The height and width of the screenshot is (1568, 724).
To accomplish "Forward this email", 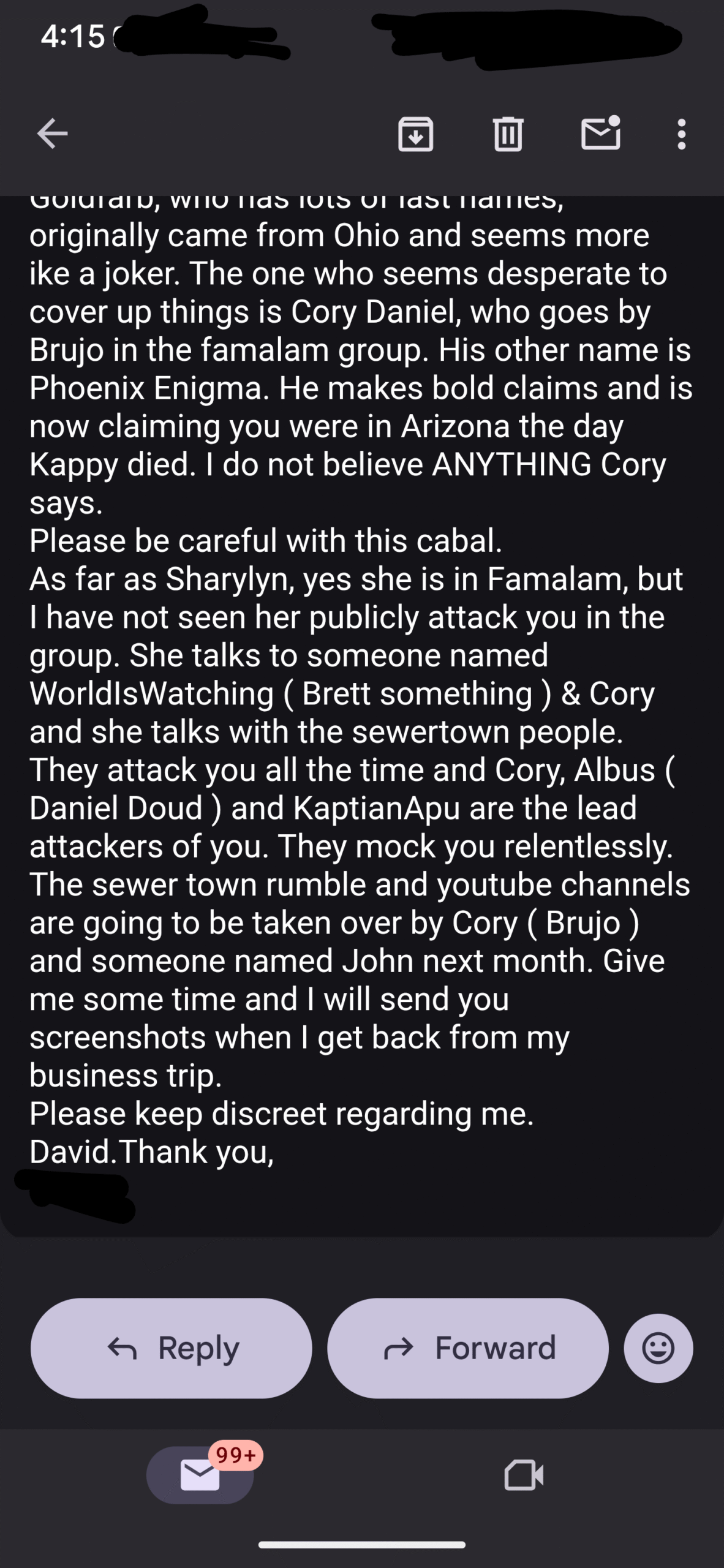I will pyautogui.click(x=468, y=1347).
